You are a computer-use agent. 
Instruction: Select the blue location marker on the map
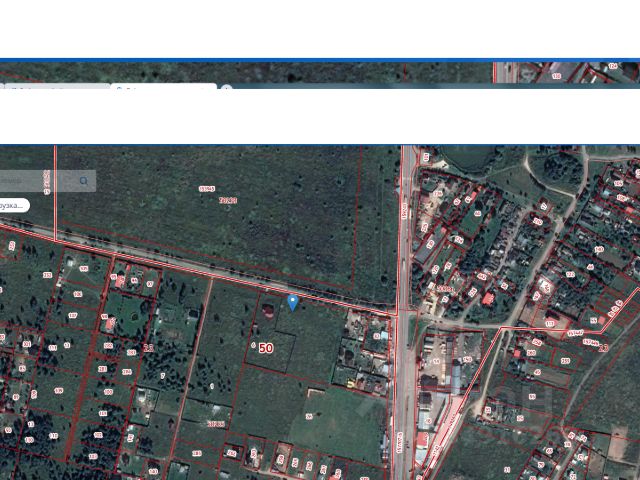point(292,302)
